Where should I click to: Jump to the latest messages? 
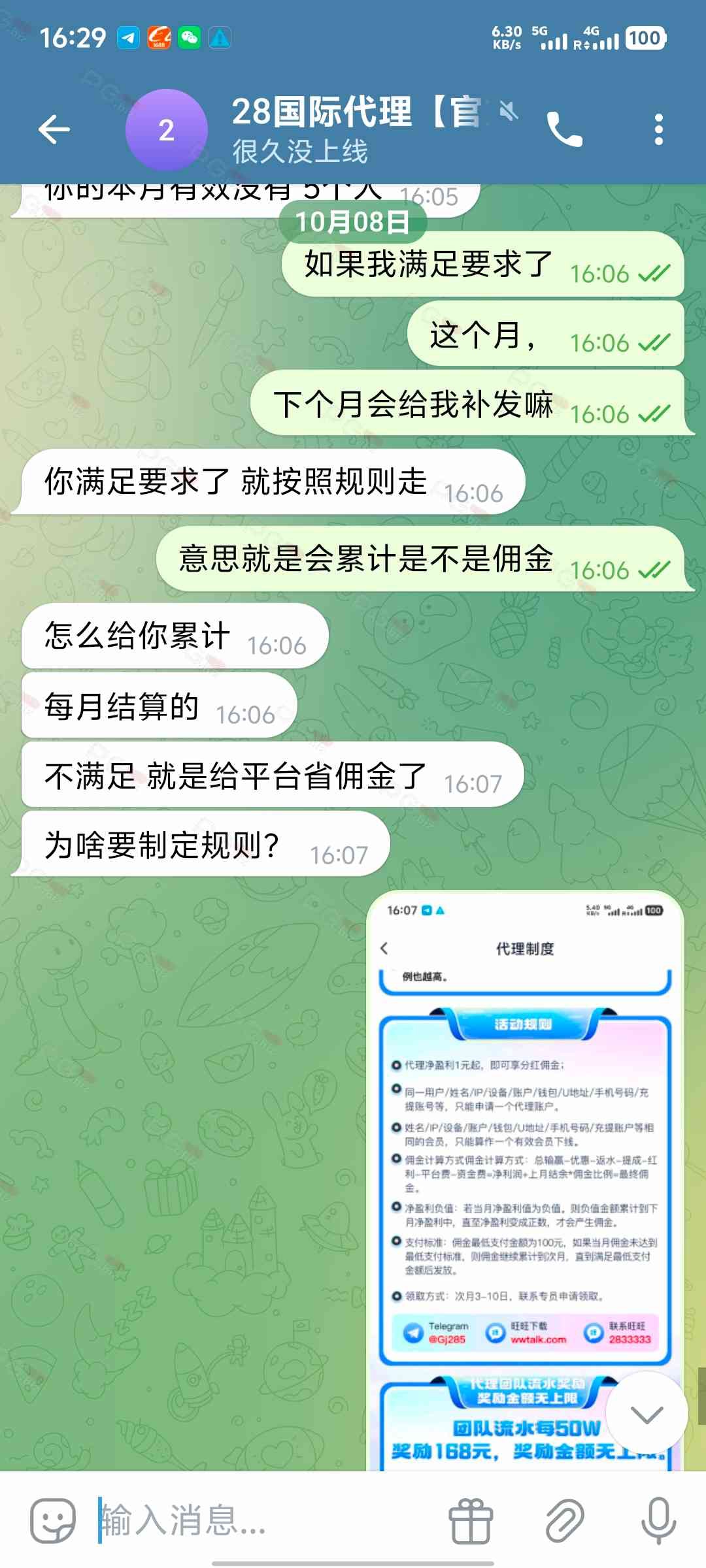tap(647, 1414)
